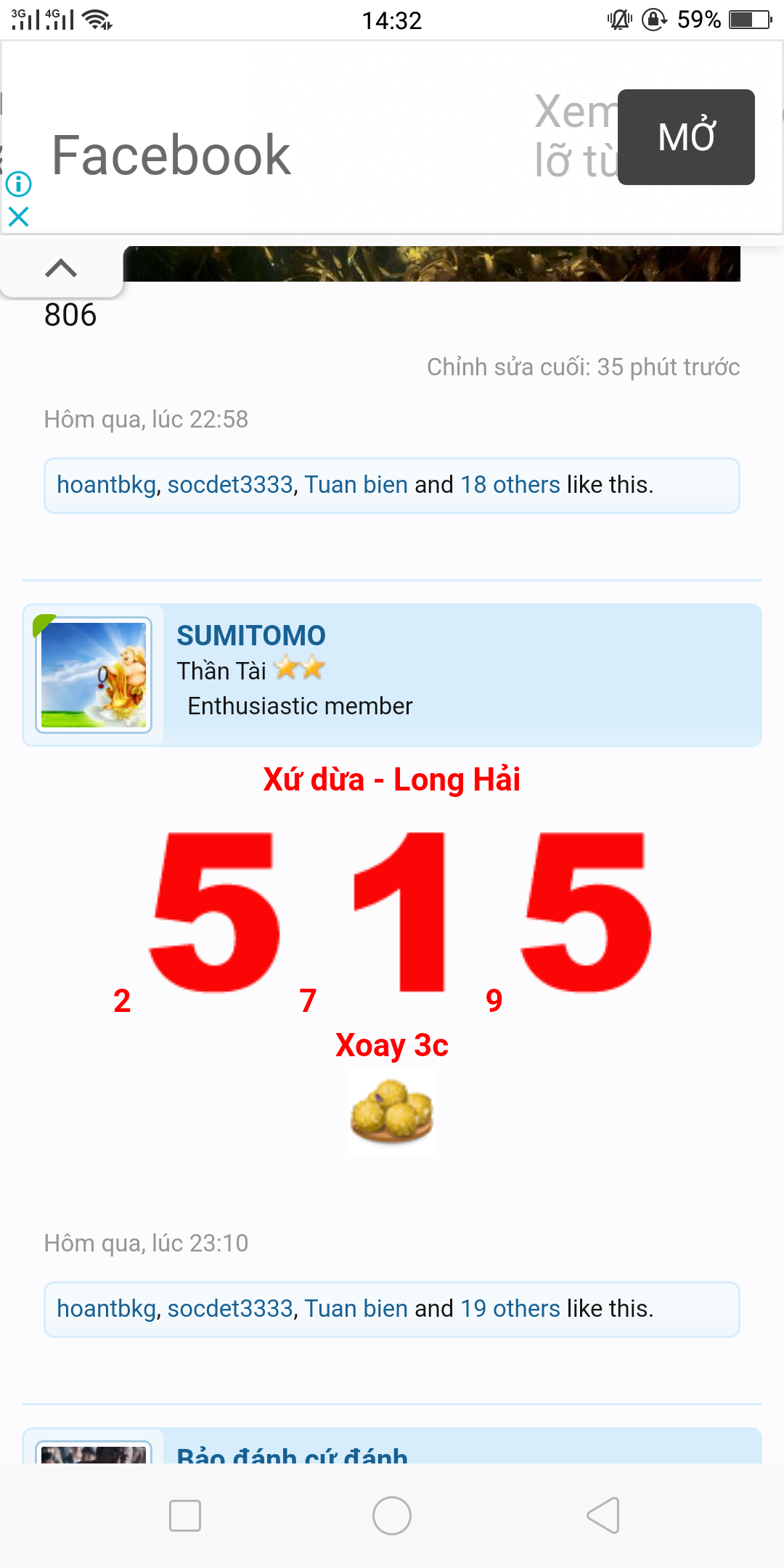784x1568 pixels.
Task: Go back with the system back button
Action: [x=603, y=1516]
